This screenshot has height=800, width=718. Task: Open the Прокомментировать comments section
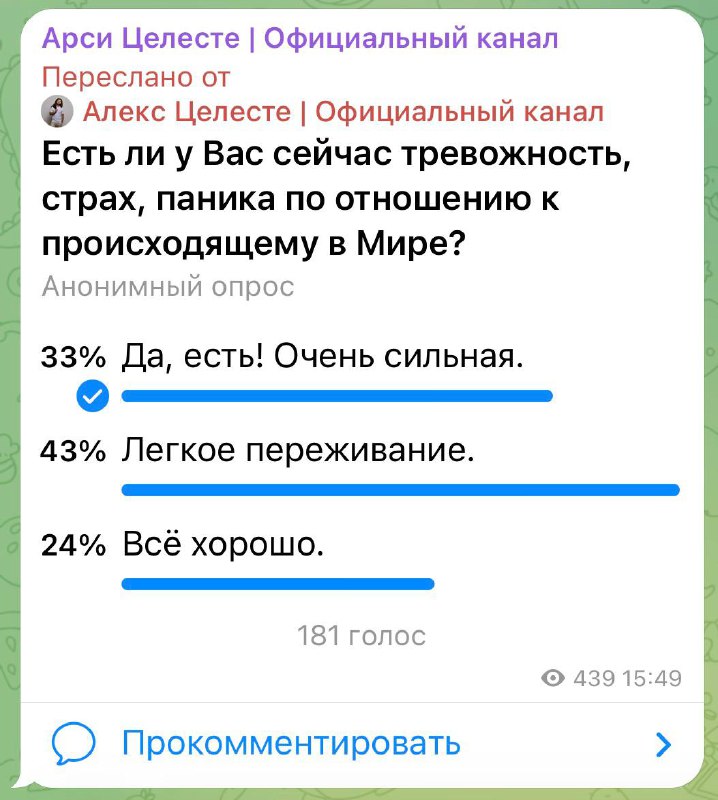(x=290, y=744)
